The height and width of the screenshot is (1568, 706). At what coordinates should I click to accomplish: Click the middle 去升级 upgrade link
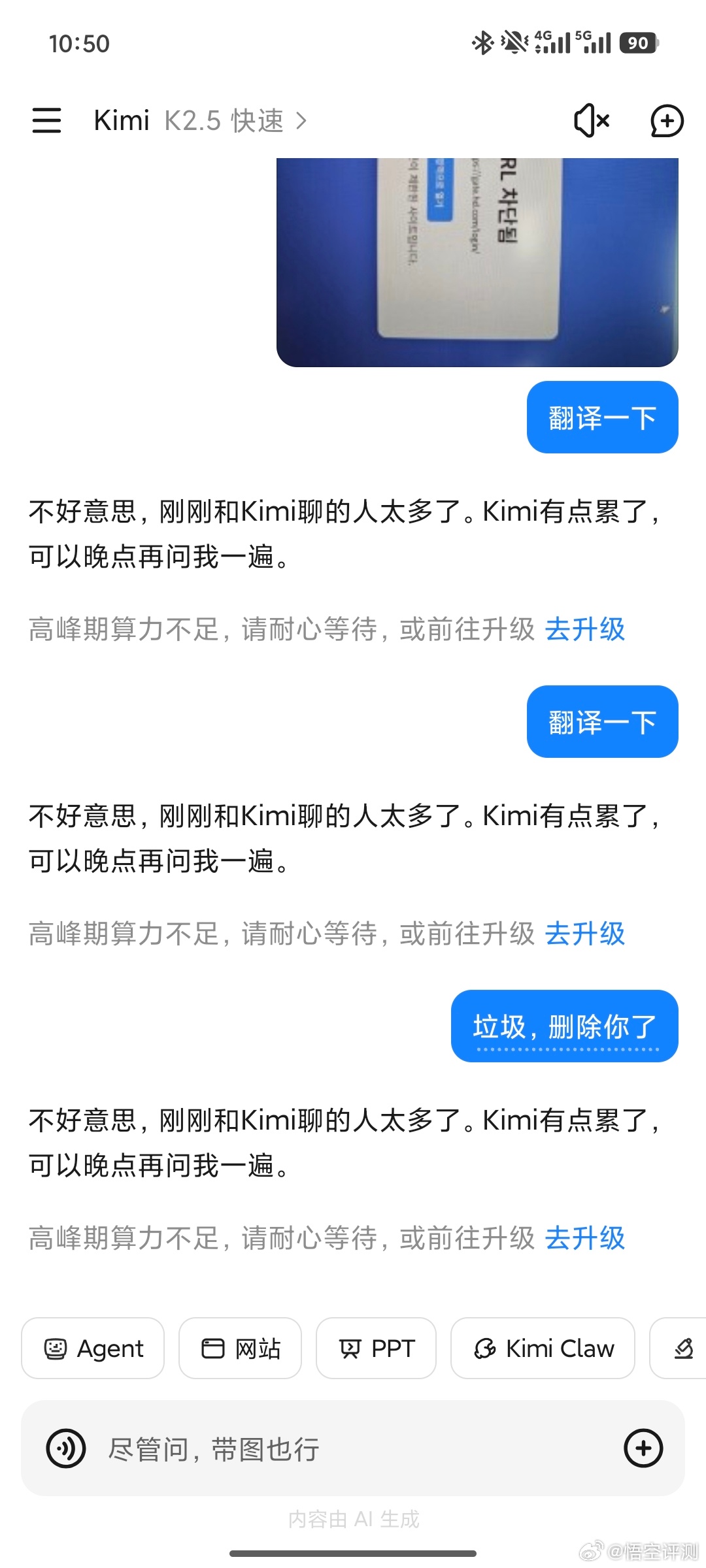[585, 934]
